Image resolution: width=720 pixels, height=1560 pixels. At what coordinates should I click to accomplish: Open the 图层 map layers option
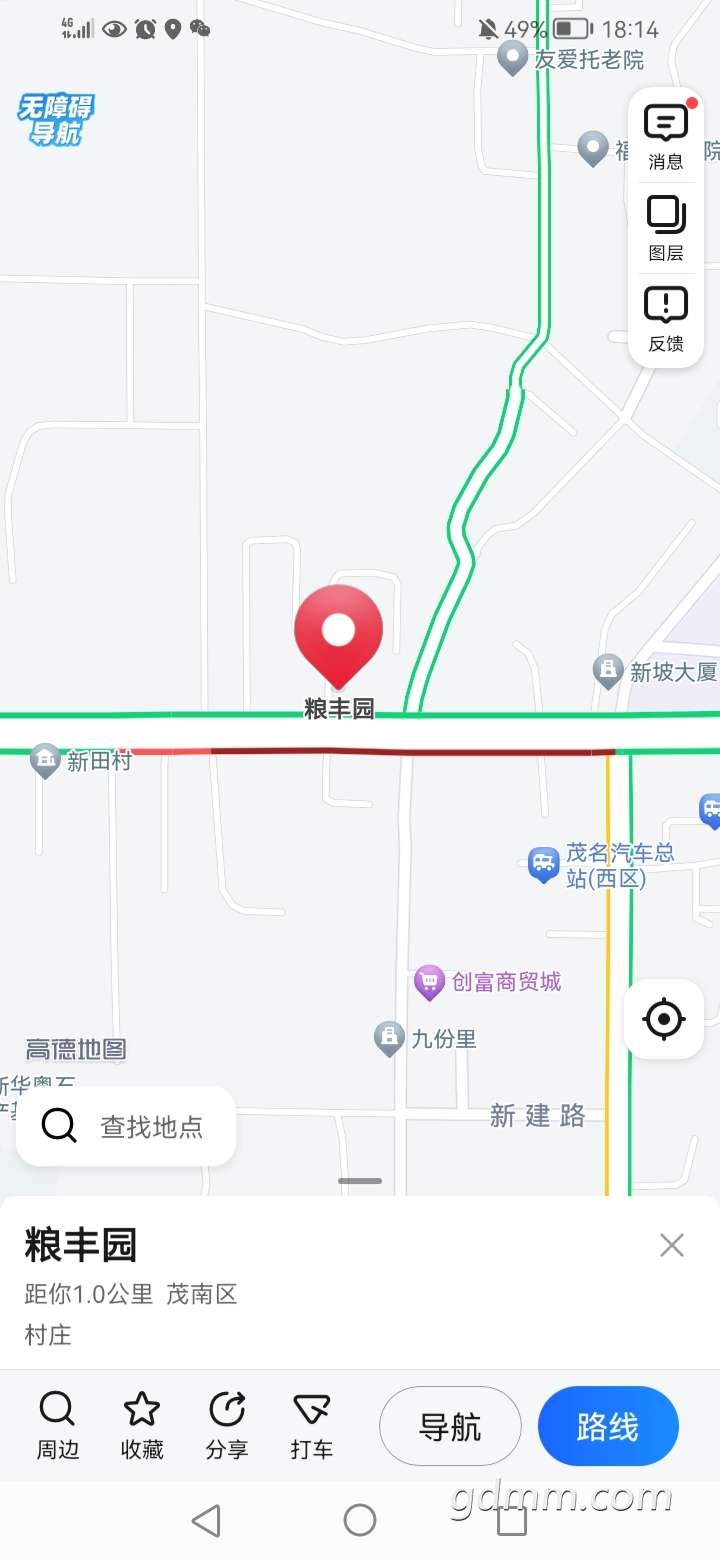click(666, 229)
